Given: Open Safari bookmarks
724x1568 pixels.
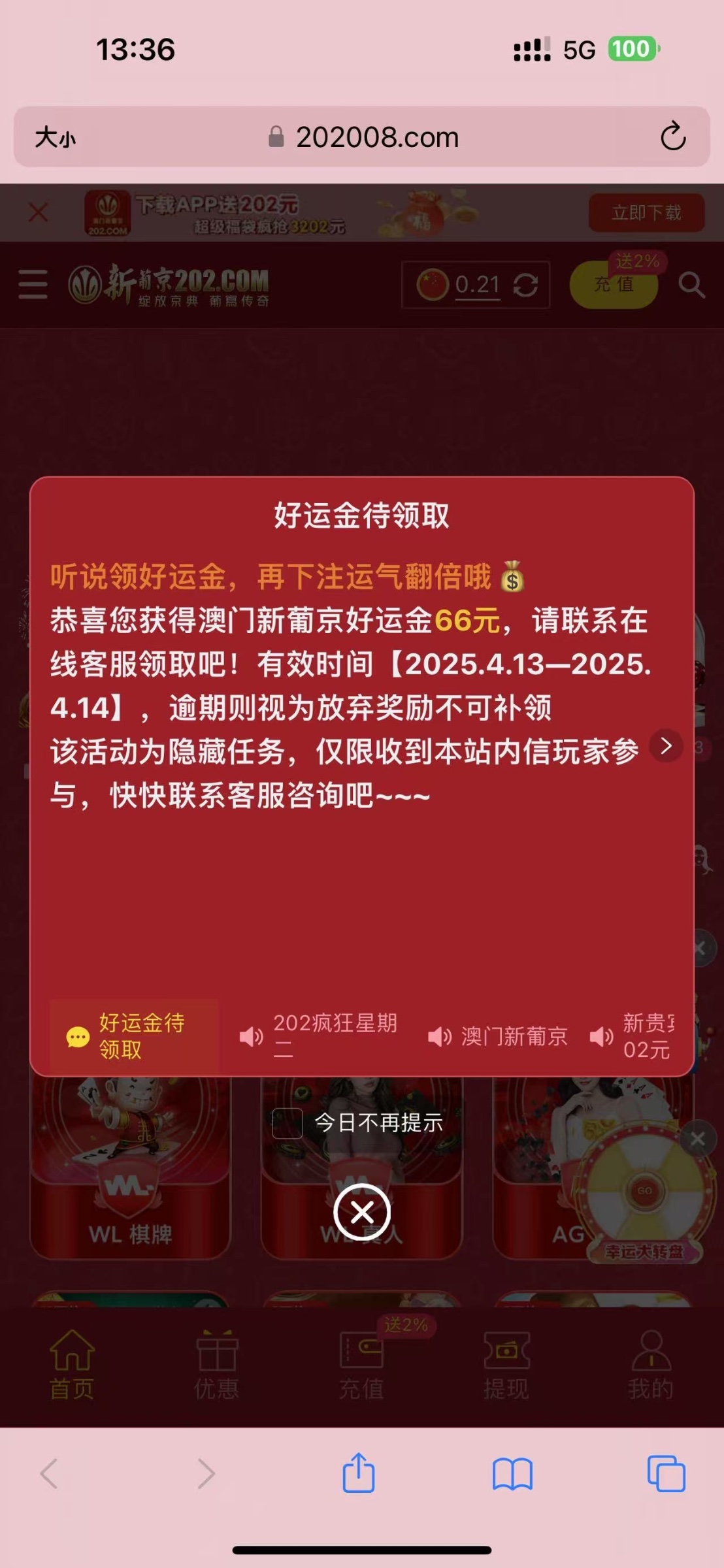Looking at the screenshot, I should [512, 1475].
